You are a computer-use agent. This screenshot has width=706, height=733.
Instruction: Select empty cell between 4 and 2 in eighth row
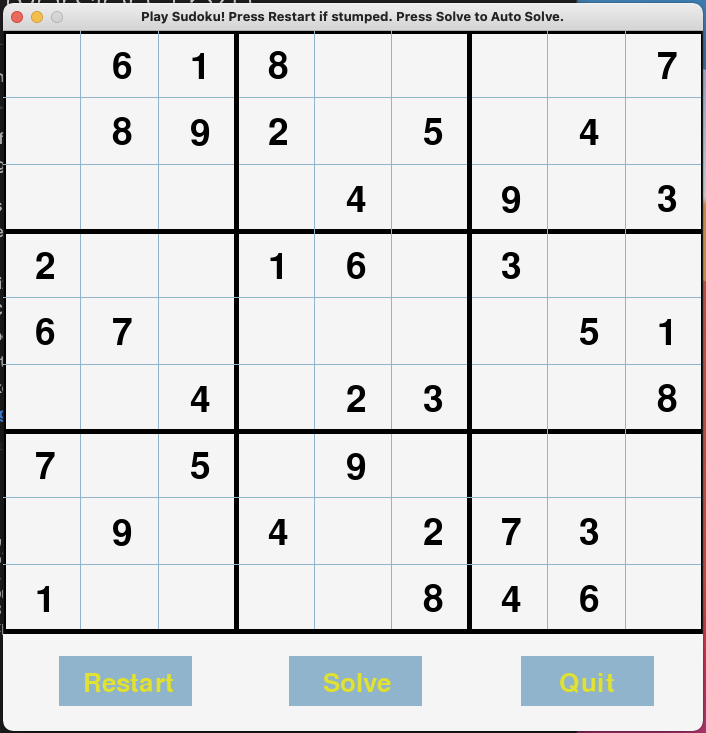pyautogui.click(x=353, y=531)
